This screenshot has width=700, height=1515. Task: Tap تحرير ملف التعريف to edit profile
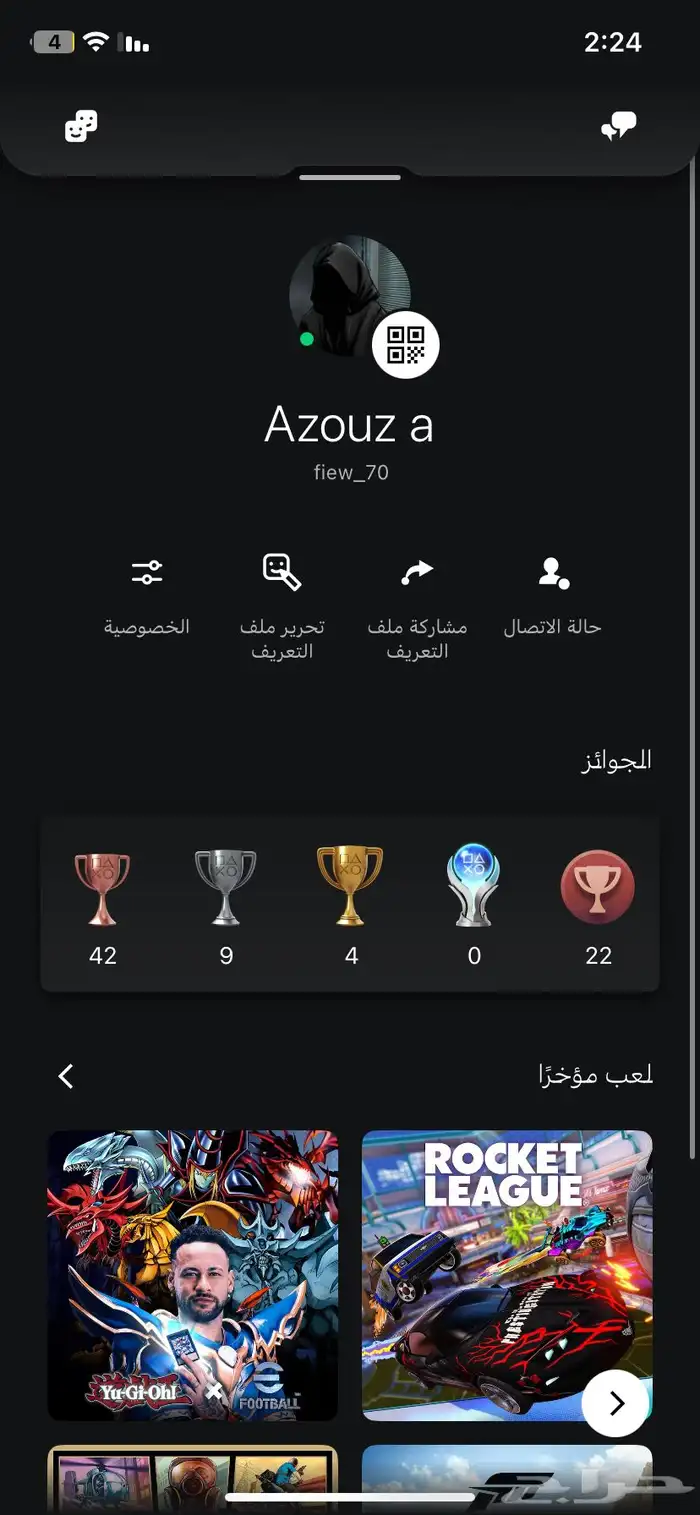coord(282,606)
